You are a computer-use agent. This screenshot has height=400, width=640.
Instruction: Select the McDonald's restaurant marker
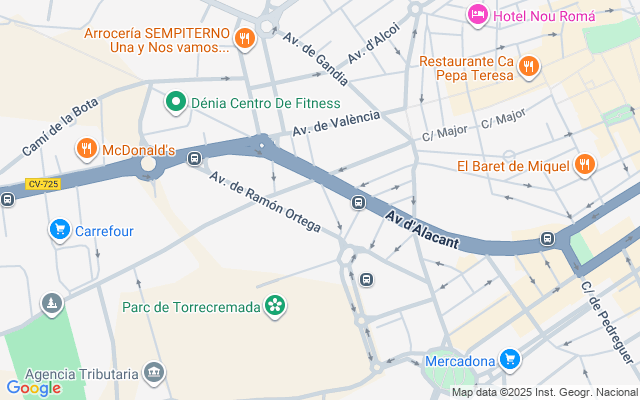87,150
